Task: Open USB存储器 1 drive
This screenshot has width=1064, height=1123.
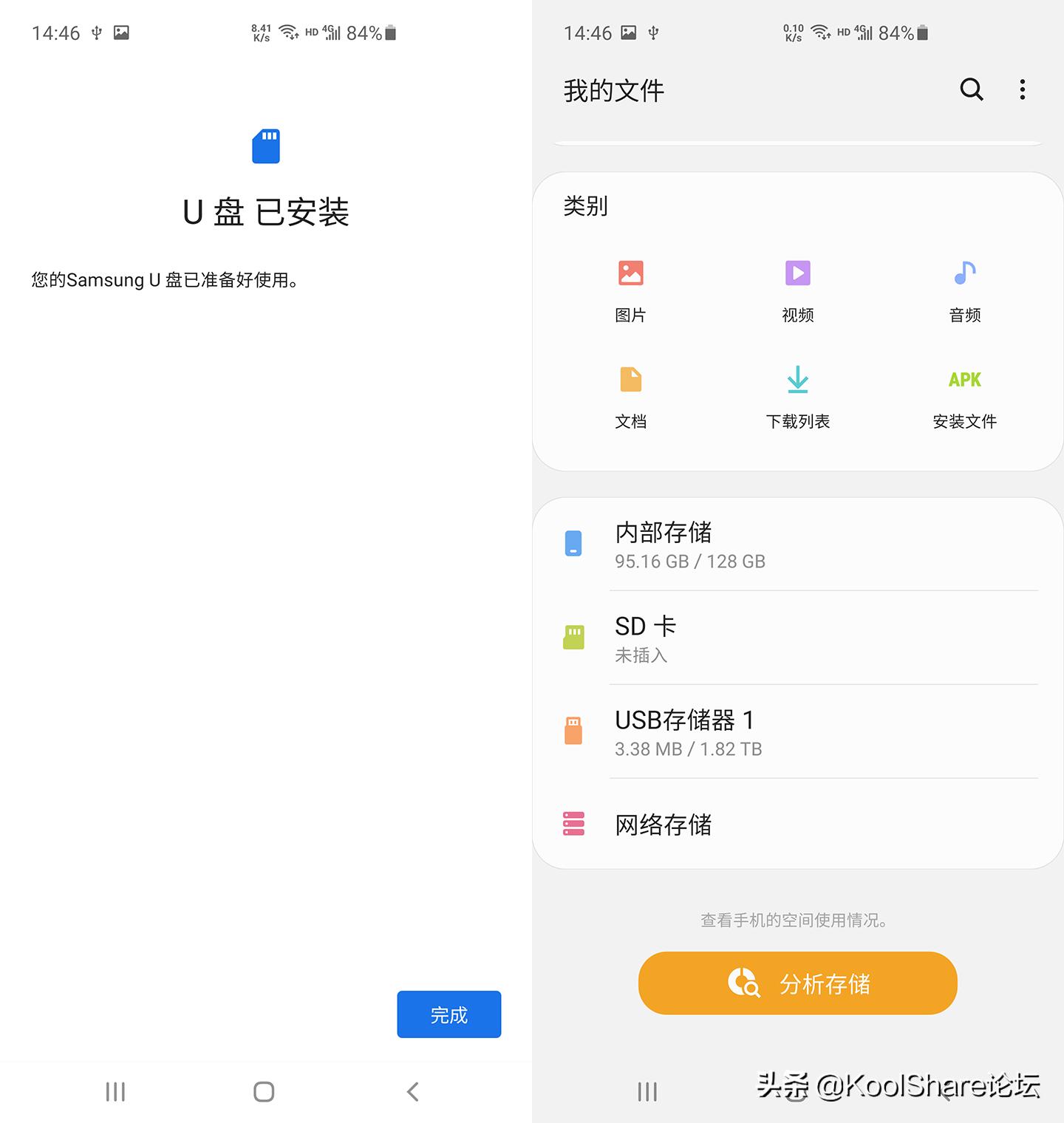Action: click(x=797, y=733)
